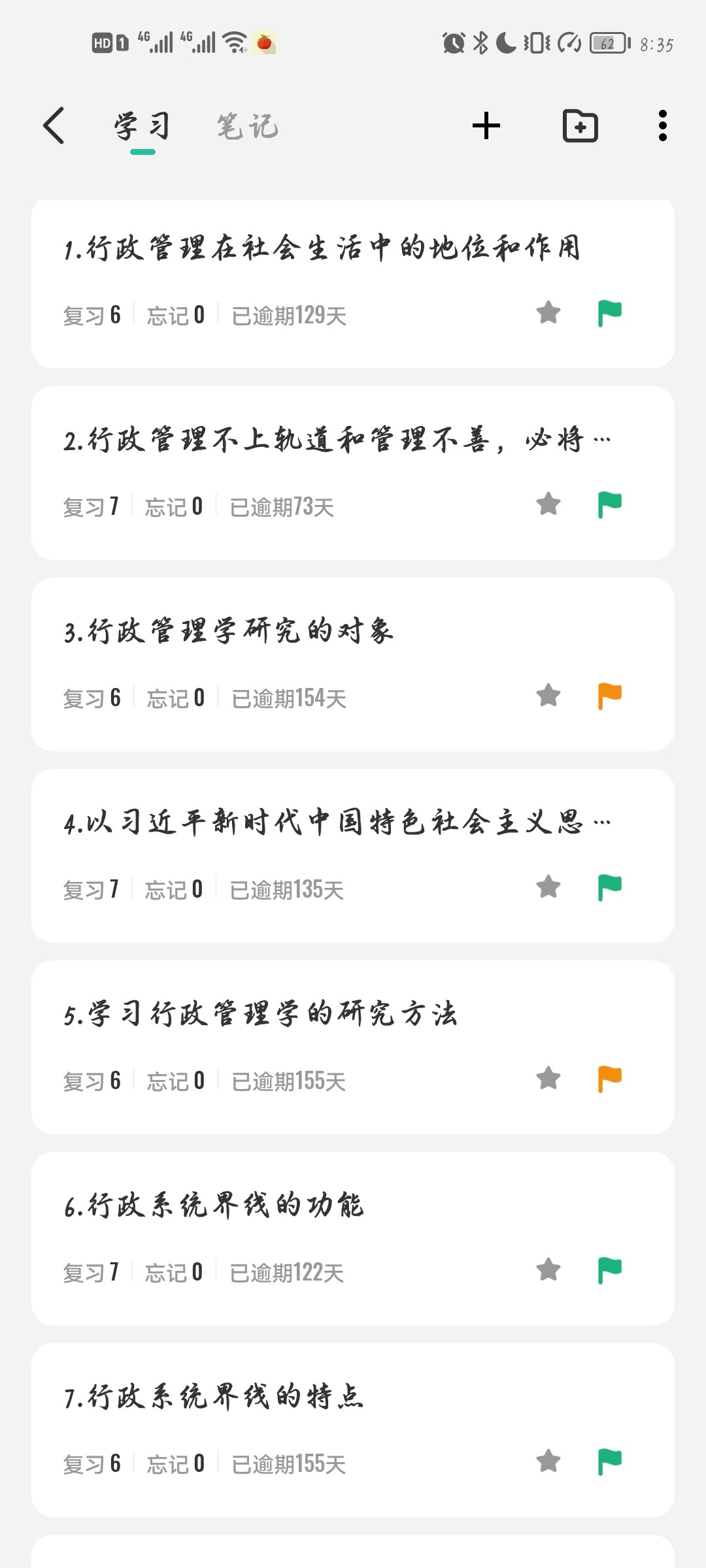Image resolution: width=706 pixels, height=1568 pixels.
Task: Open card 4.以习近平新时代中国特色社会主义思…
Action: (353, 856)
